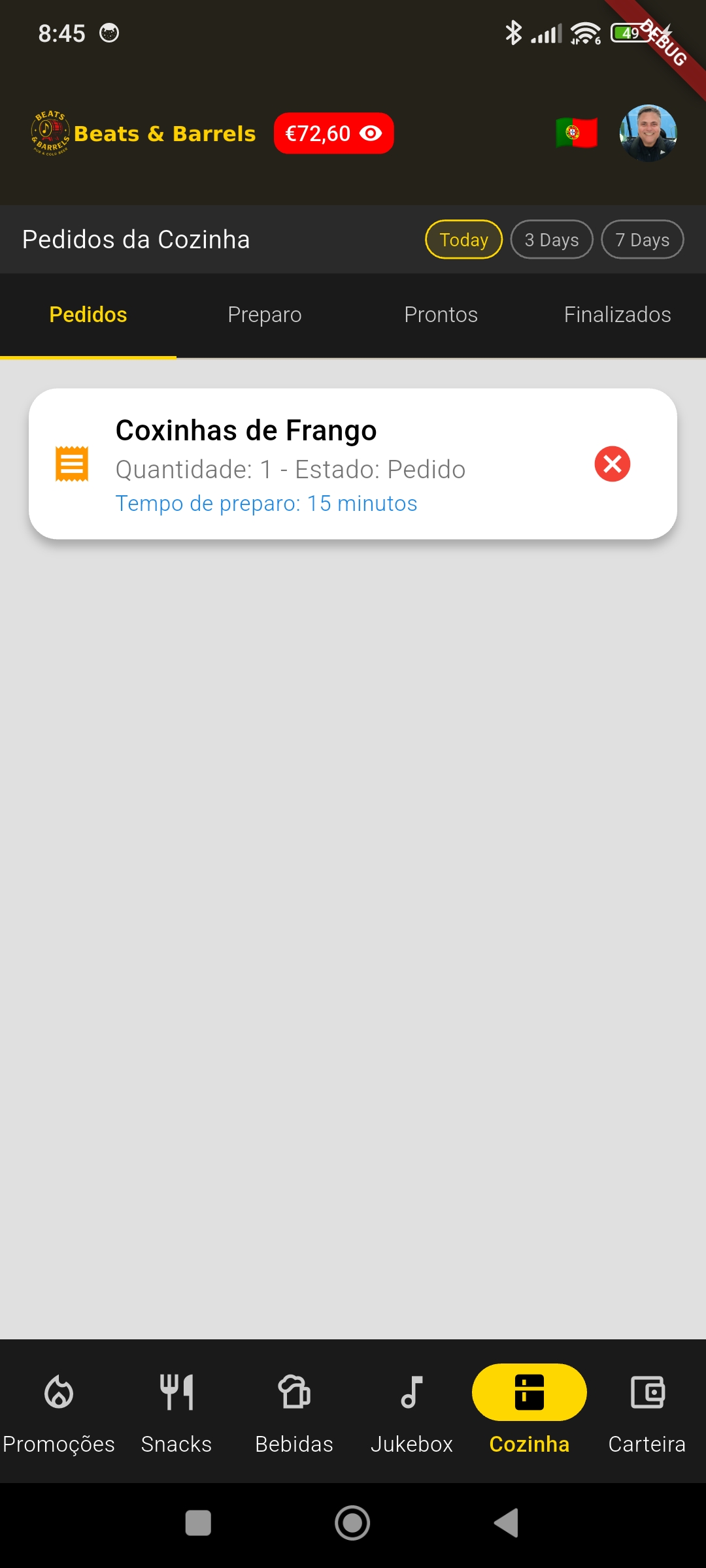Open Carteira wallet icon
This screenshot has width=706, height=1568.
click(x=647, y=1392)
